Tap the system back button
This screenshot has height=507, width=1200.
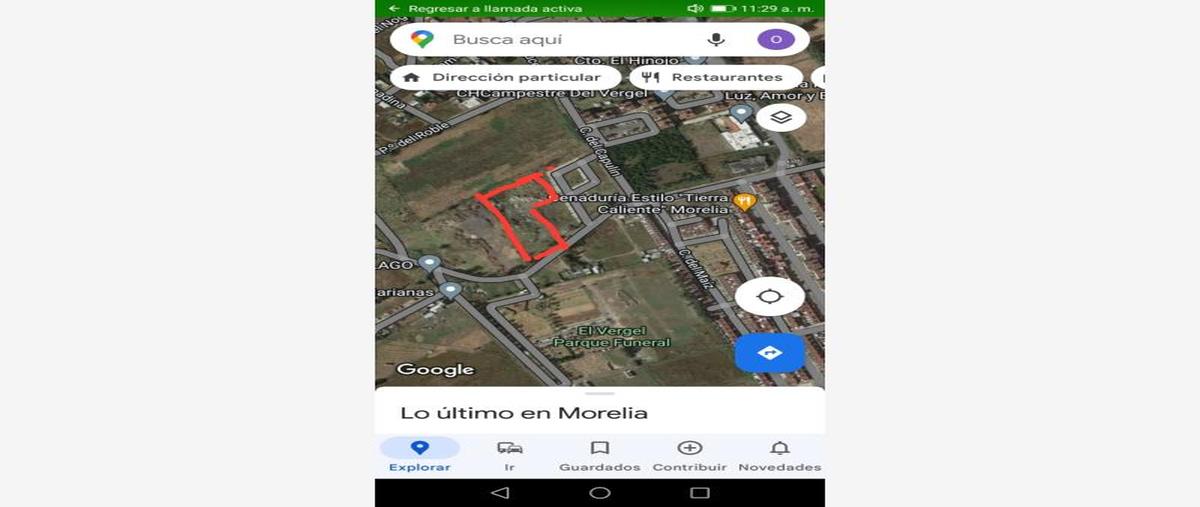tap(500, 493)
